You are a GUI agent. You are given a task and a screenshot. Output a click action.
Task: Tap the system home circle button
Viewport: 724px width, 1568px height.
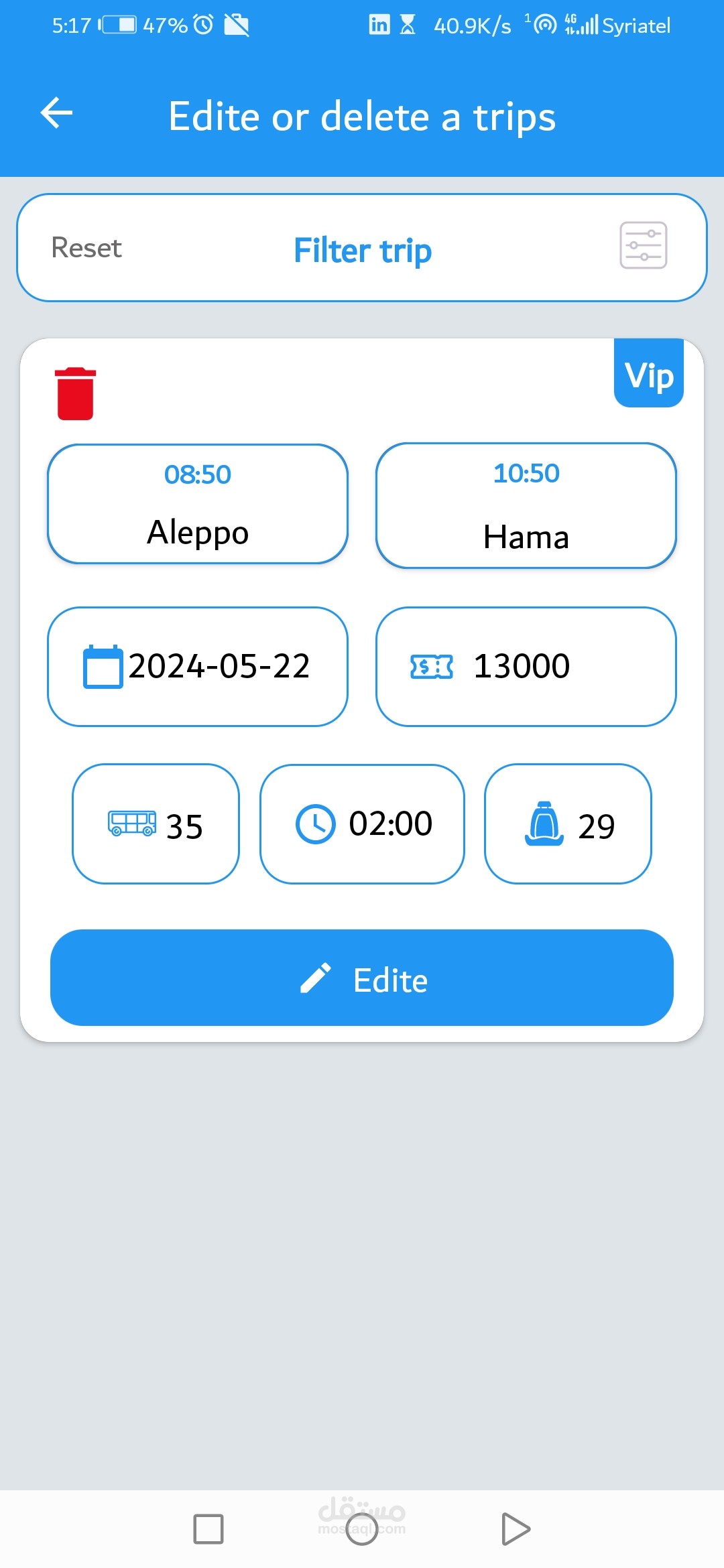pyautogui.click(x=362, y=1529)
